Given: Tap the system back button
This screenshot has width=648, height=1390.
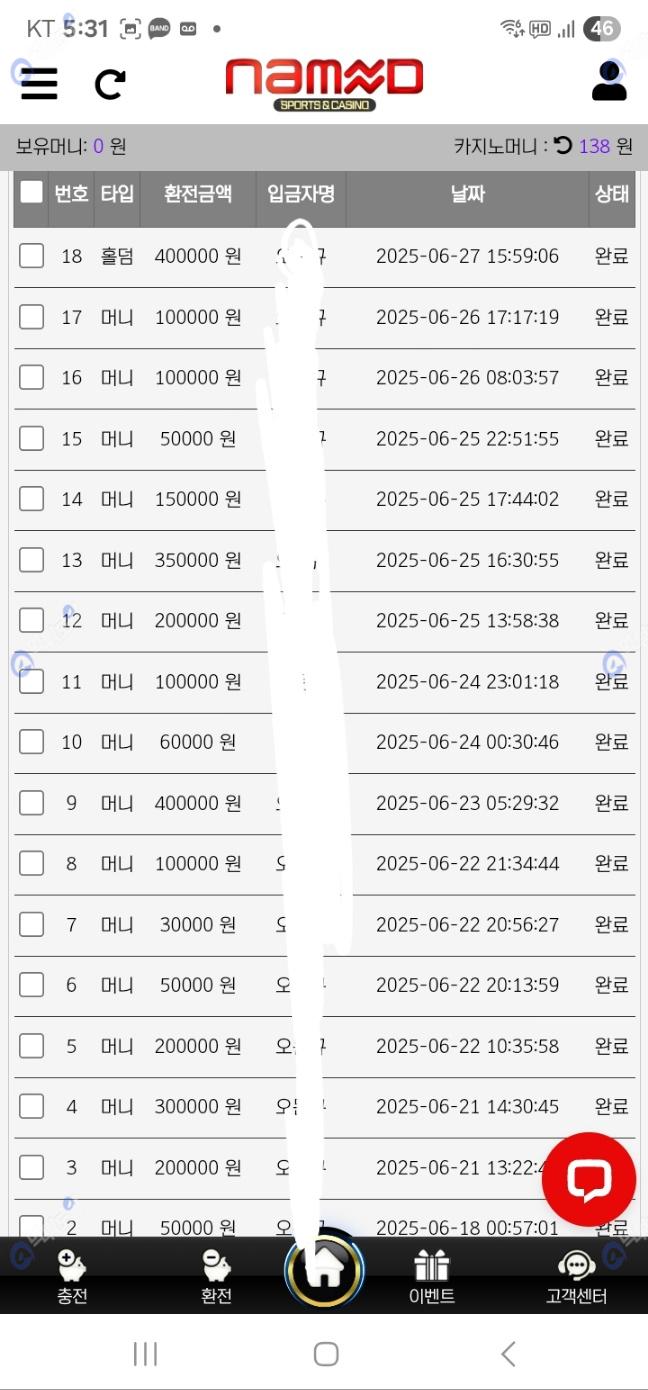Looking at the screenshot, I should pos(508,1354).
